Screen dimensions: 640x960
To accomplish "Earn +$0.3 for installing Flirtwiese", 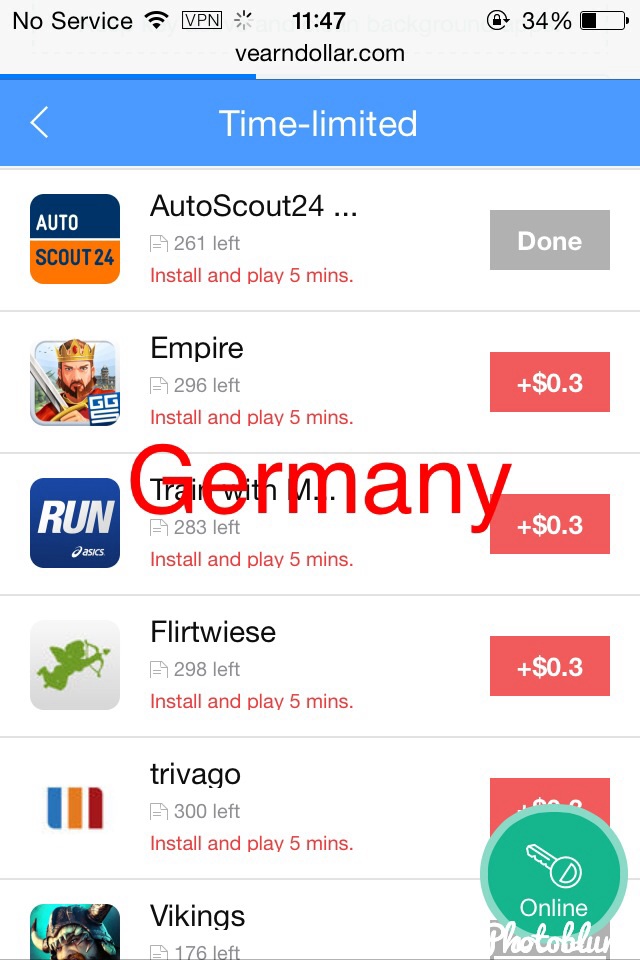I will (549, 666).
